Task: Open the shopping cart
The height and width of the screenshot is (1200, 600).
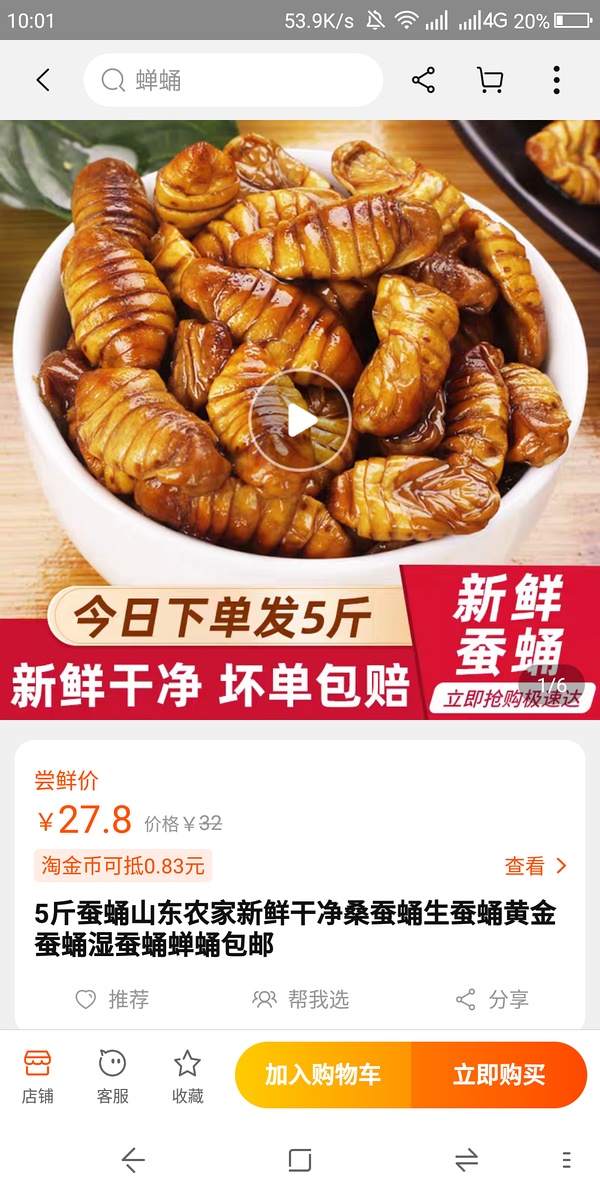Action: tap(490, 80)
